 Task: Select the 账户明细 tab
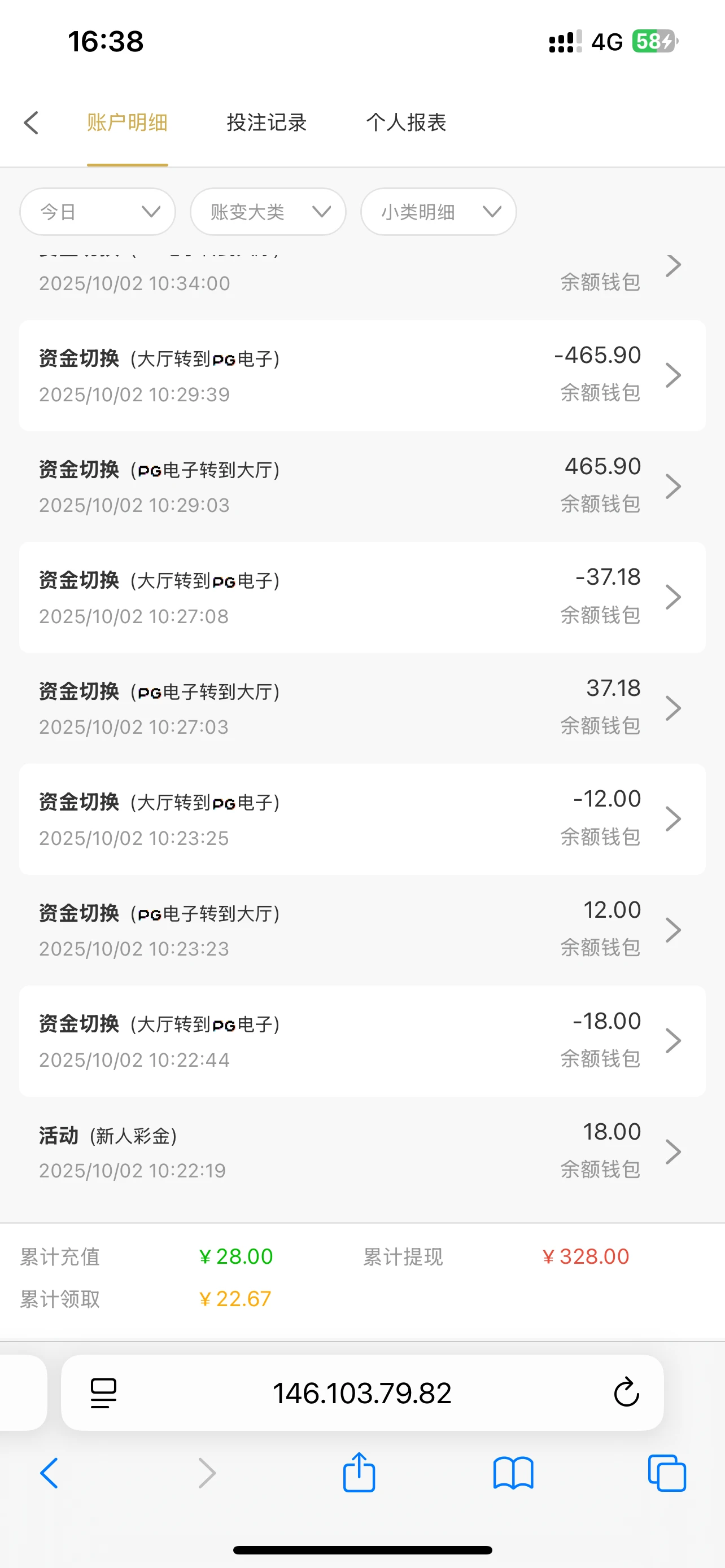pyautogui.click(x=127, y=123)
